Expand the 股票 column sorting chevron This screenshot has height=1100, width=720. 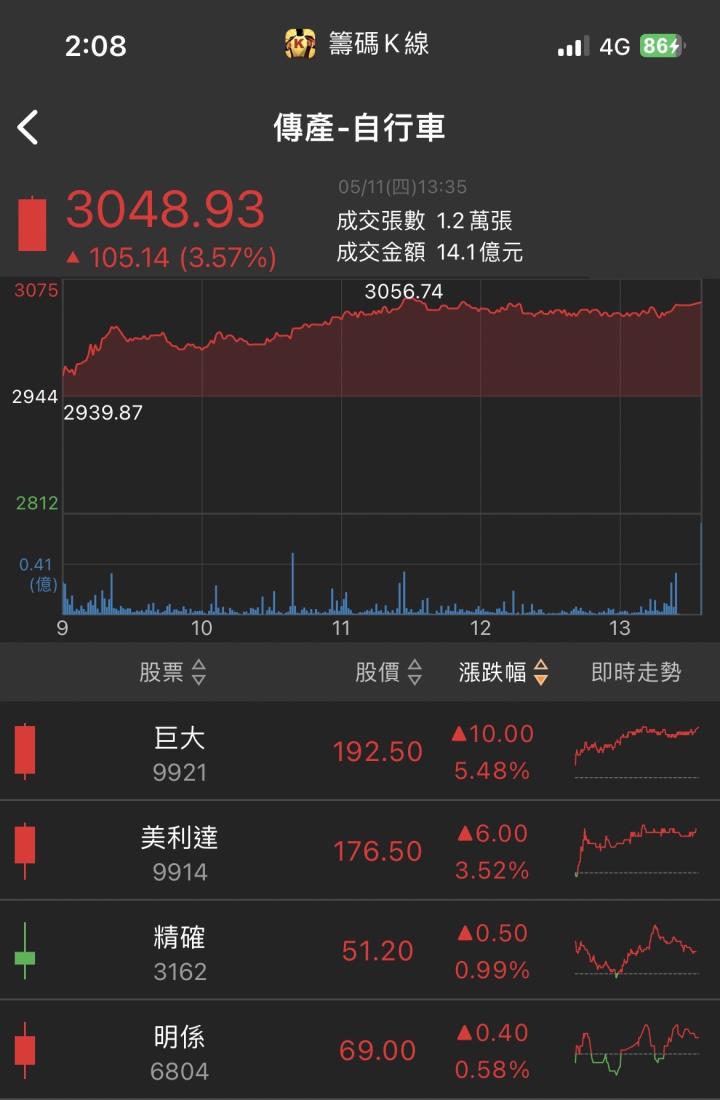pyautogui.click(x=200, y=673)
